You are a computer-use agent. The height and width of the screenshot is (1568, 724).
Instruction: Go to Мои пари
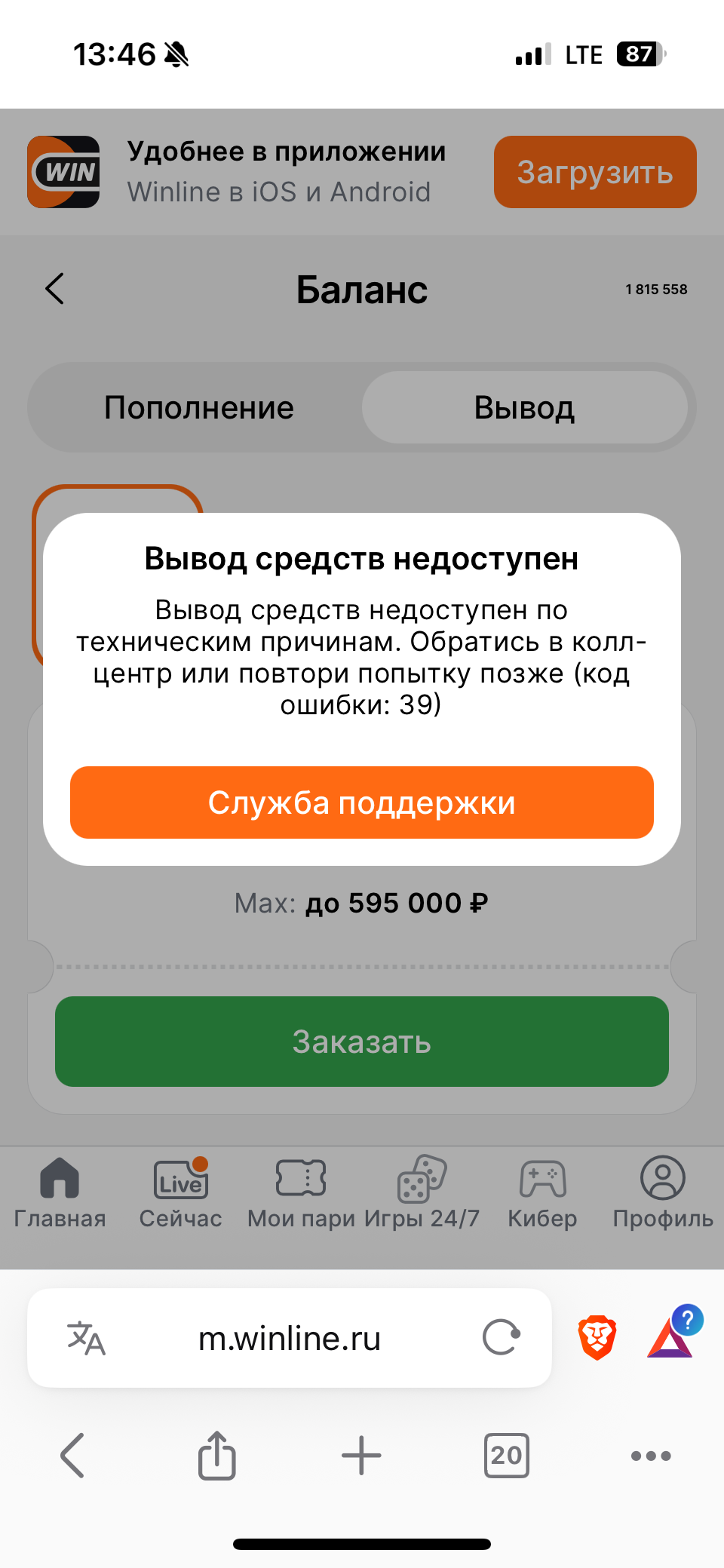301,1192
